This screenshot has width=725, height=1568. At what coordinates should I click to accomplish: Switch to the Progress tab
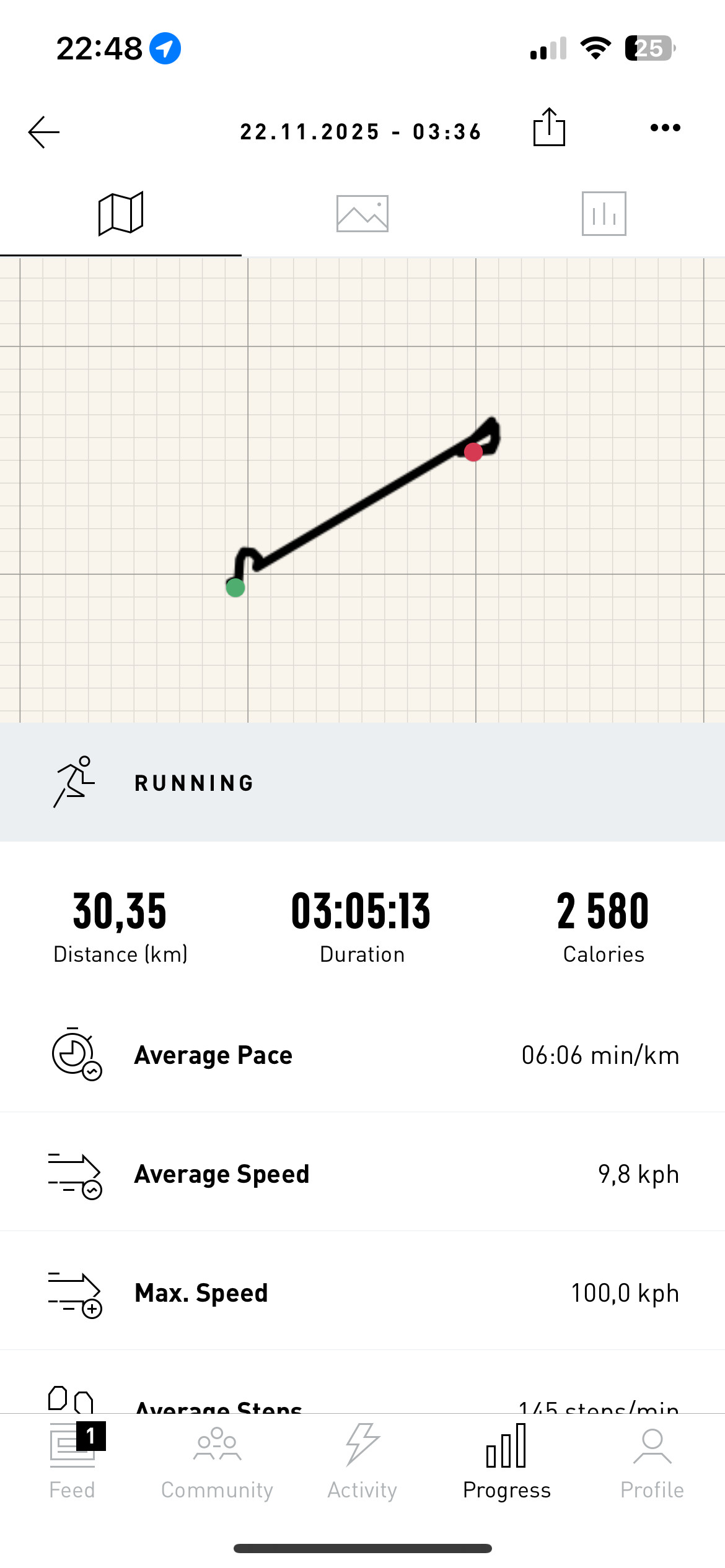(507, 1462)
